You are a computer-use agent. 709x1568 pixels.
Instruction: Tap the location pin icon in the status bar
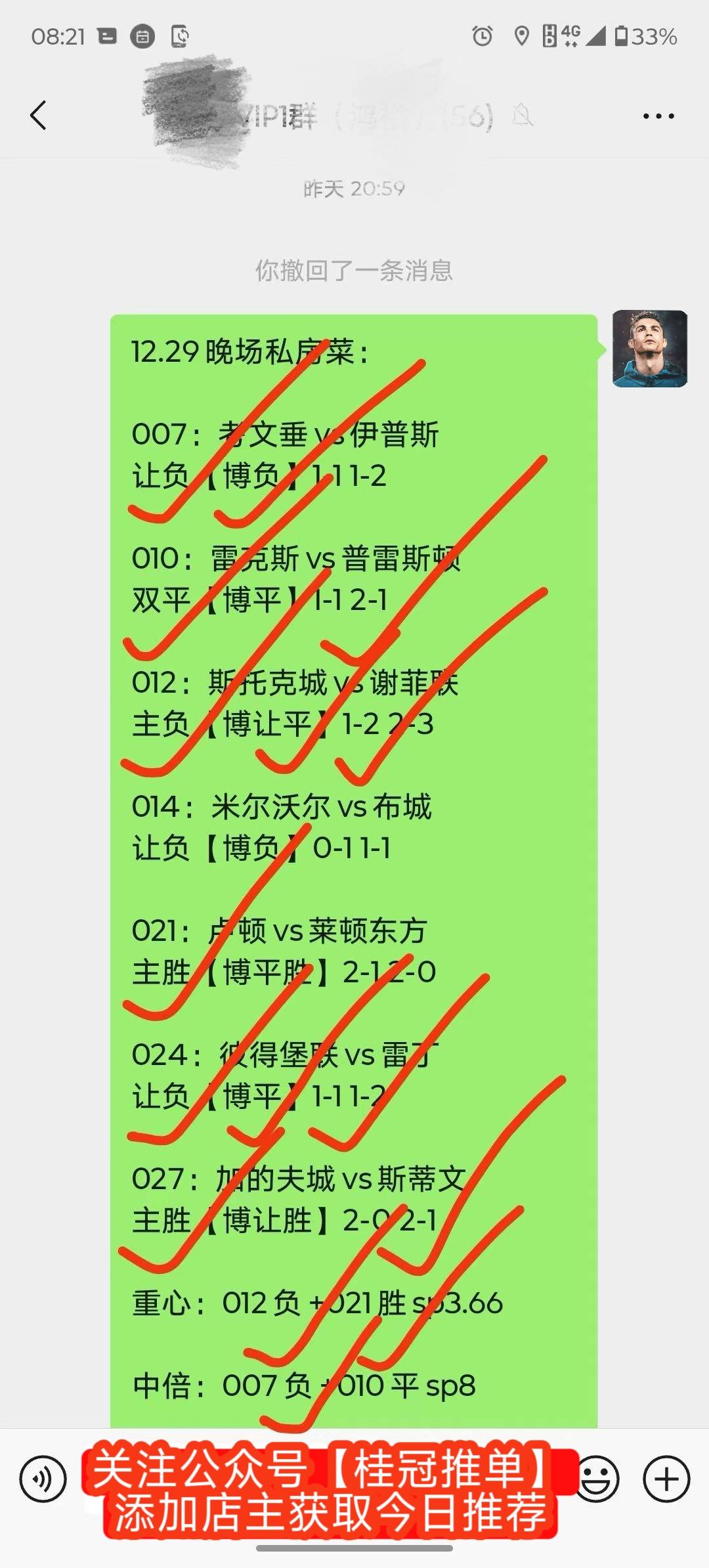tap(522, 37)
